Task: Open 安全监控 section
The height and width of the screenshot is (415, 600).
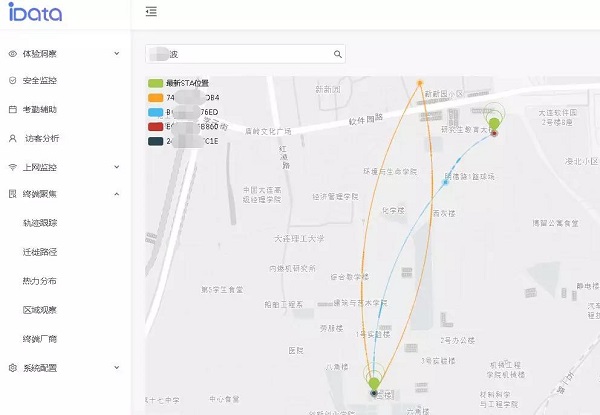Action: point(62,81)
